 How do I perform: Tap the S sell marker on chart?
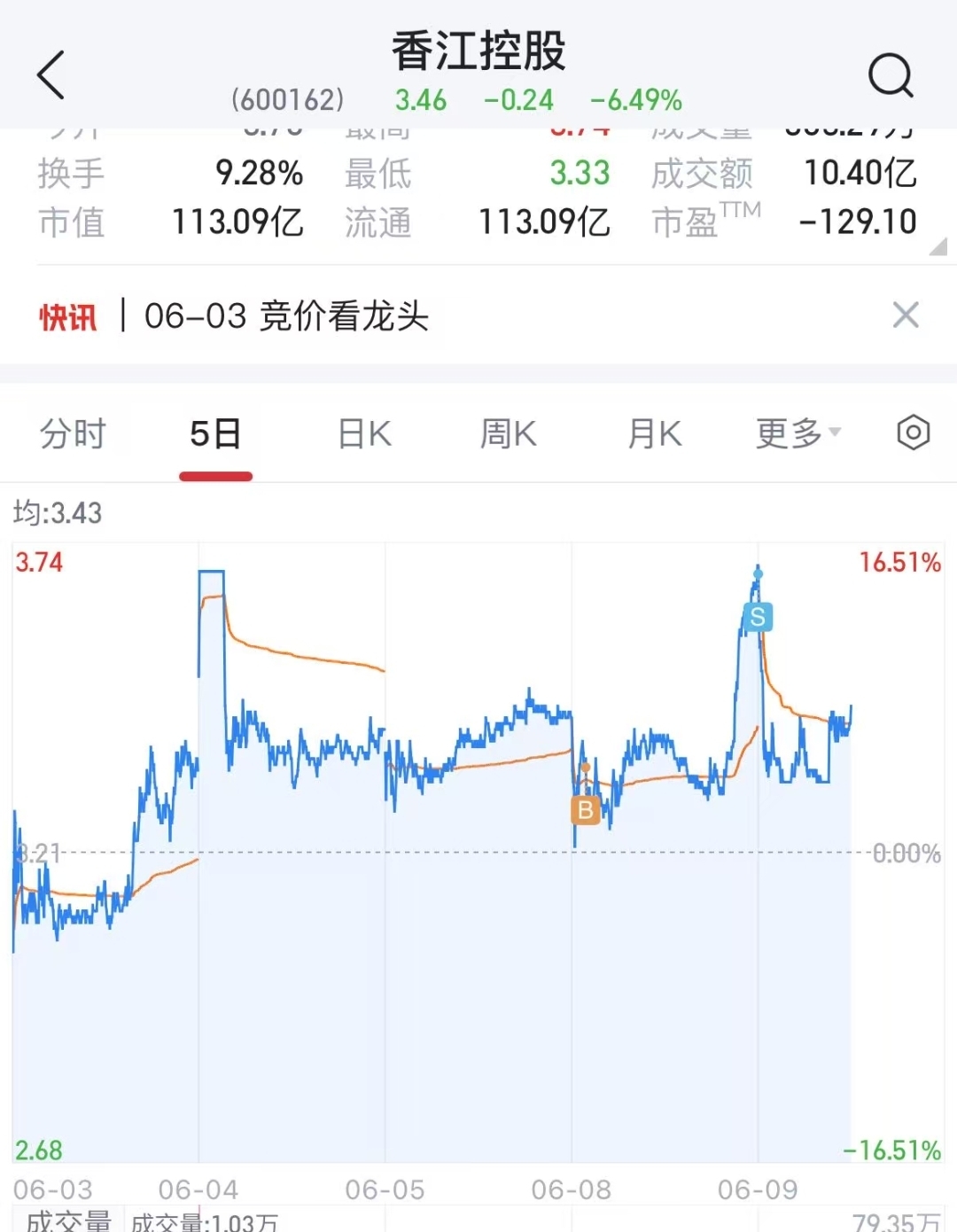(757, 617)
